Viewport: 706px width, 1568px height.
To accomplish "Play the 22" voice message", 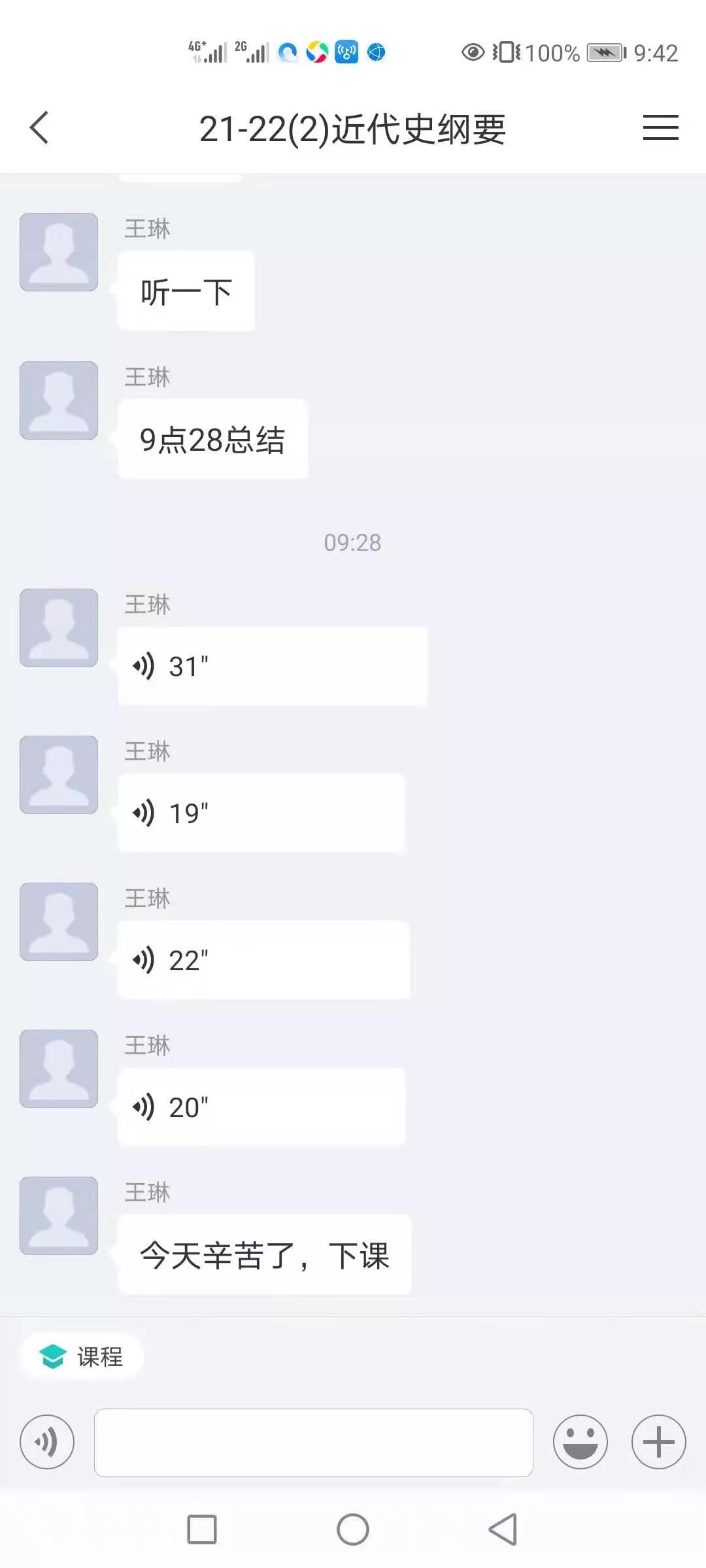I will (x=264, y=960).
